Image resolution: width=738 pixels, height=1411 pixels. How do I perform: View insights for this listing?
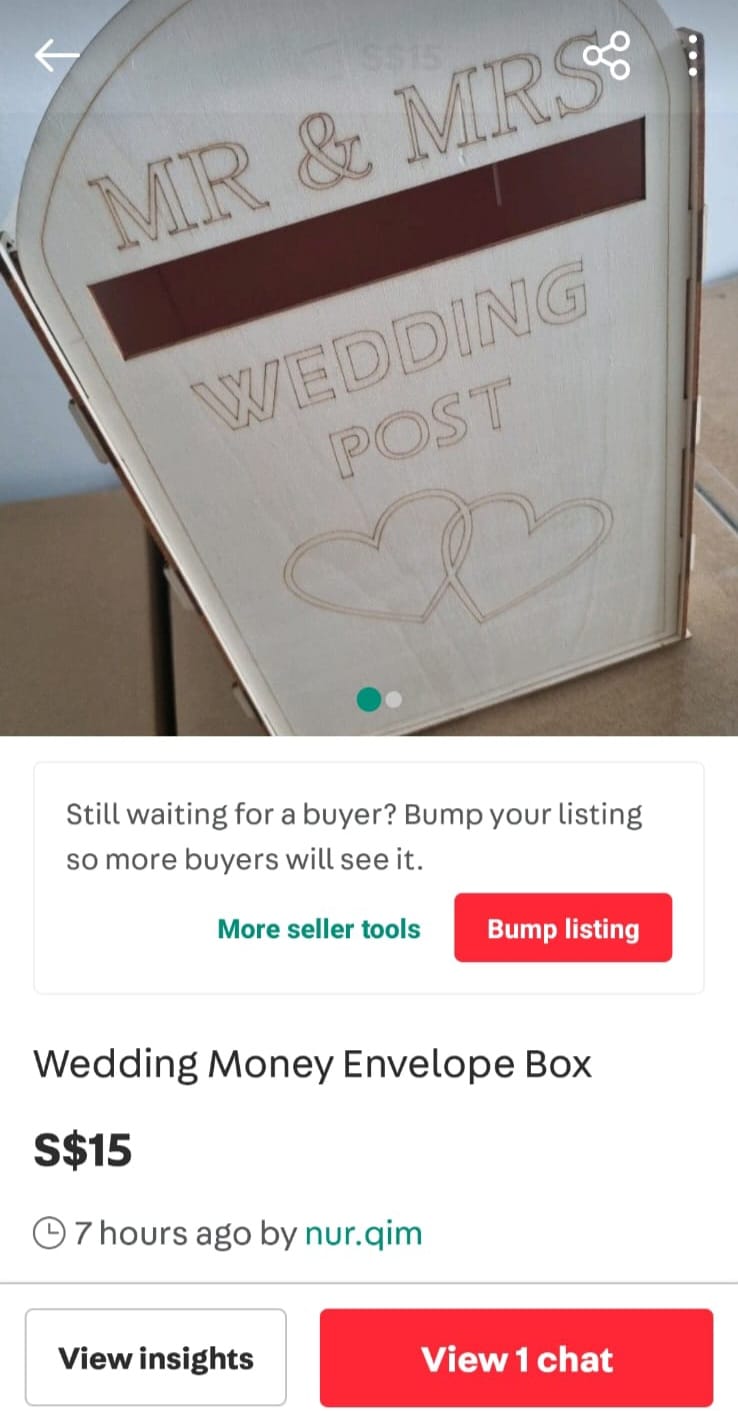(156, 1358)
